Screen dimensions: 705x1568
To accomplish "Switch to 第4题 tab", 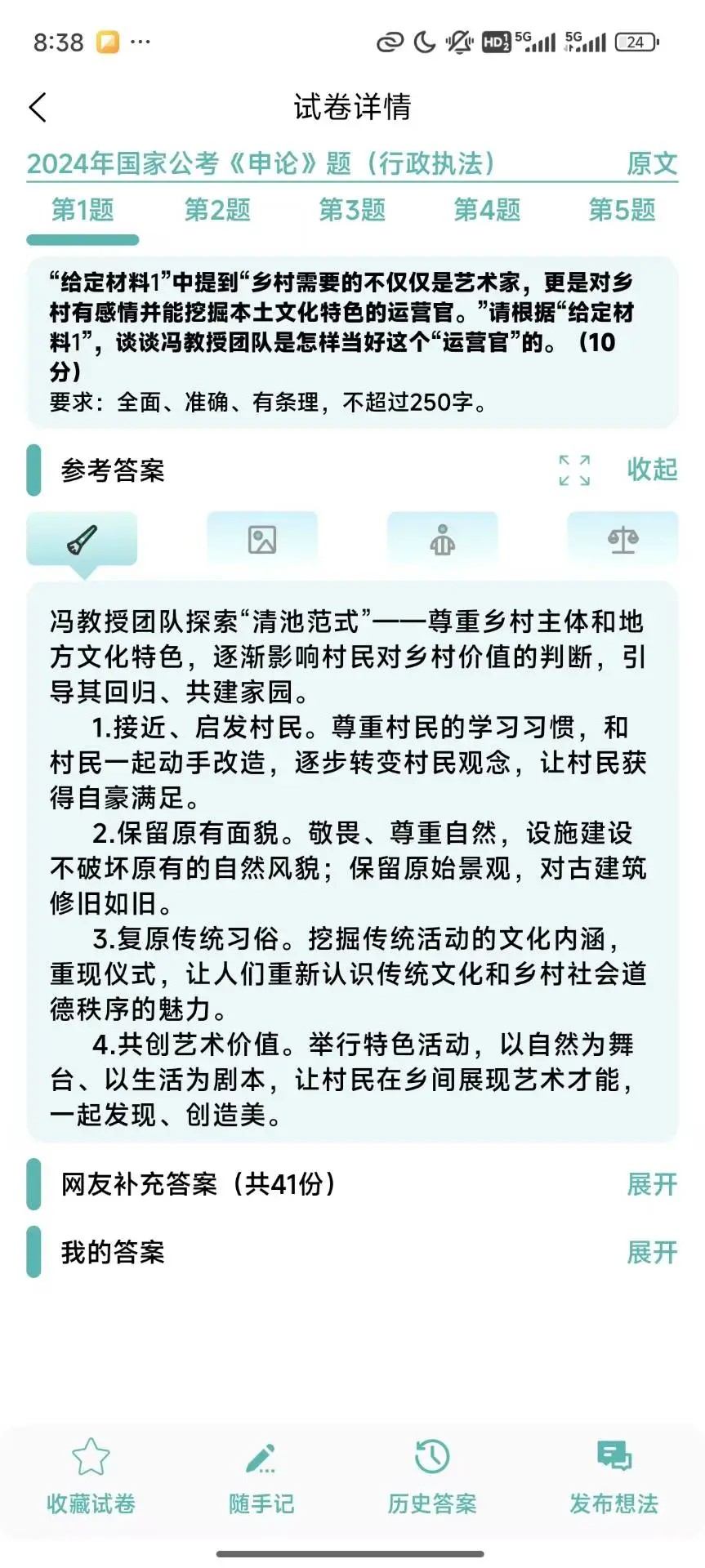I will (487, 211).
